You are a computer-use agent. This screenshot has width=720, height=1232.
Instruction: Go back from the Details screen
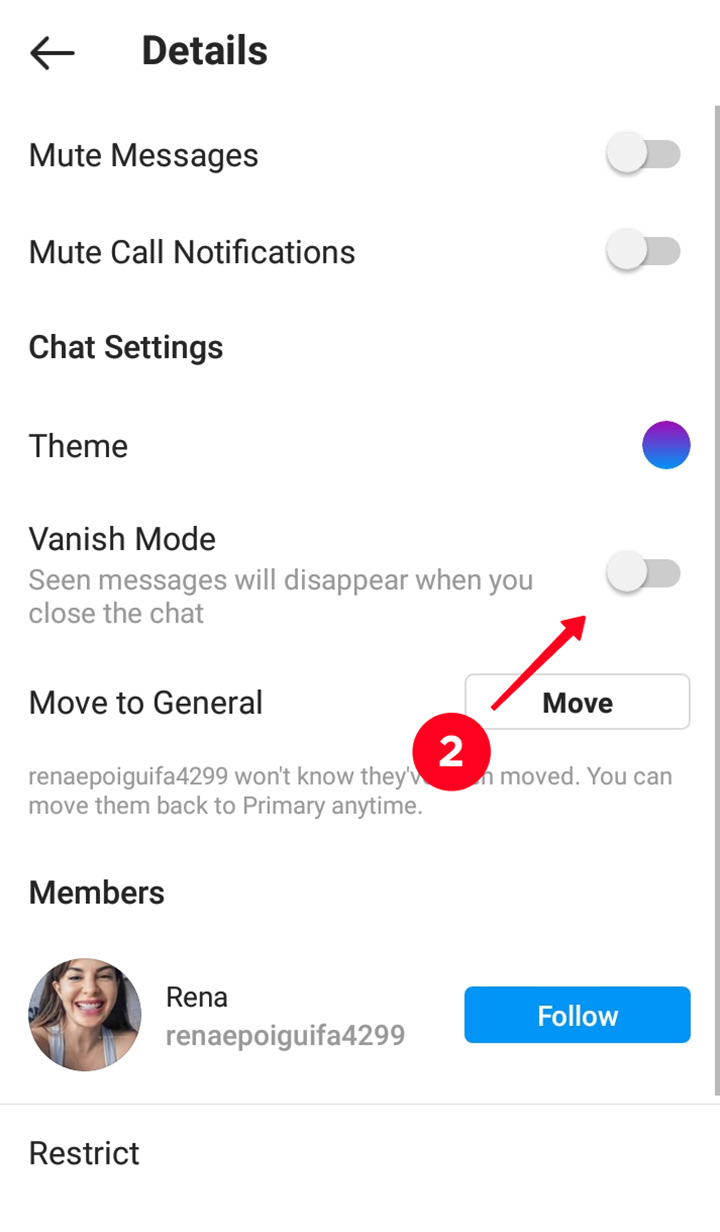point(52,52)
